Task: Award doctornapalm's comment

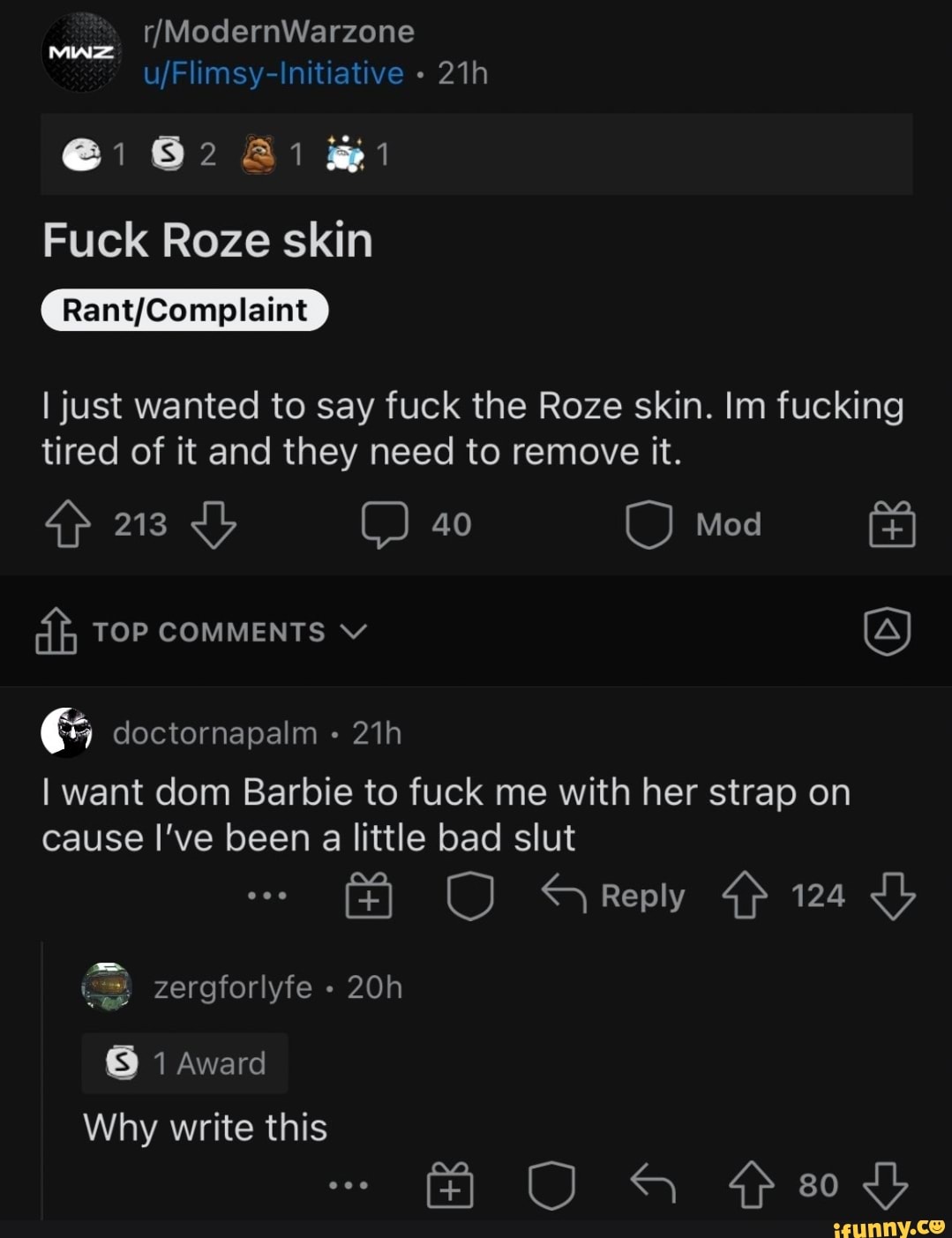Action: [368, 896]
